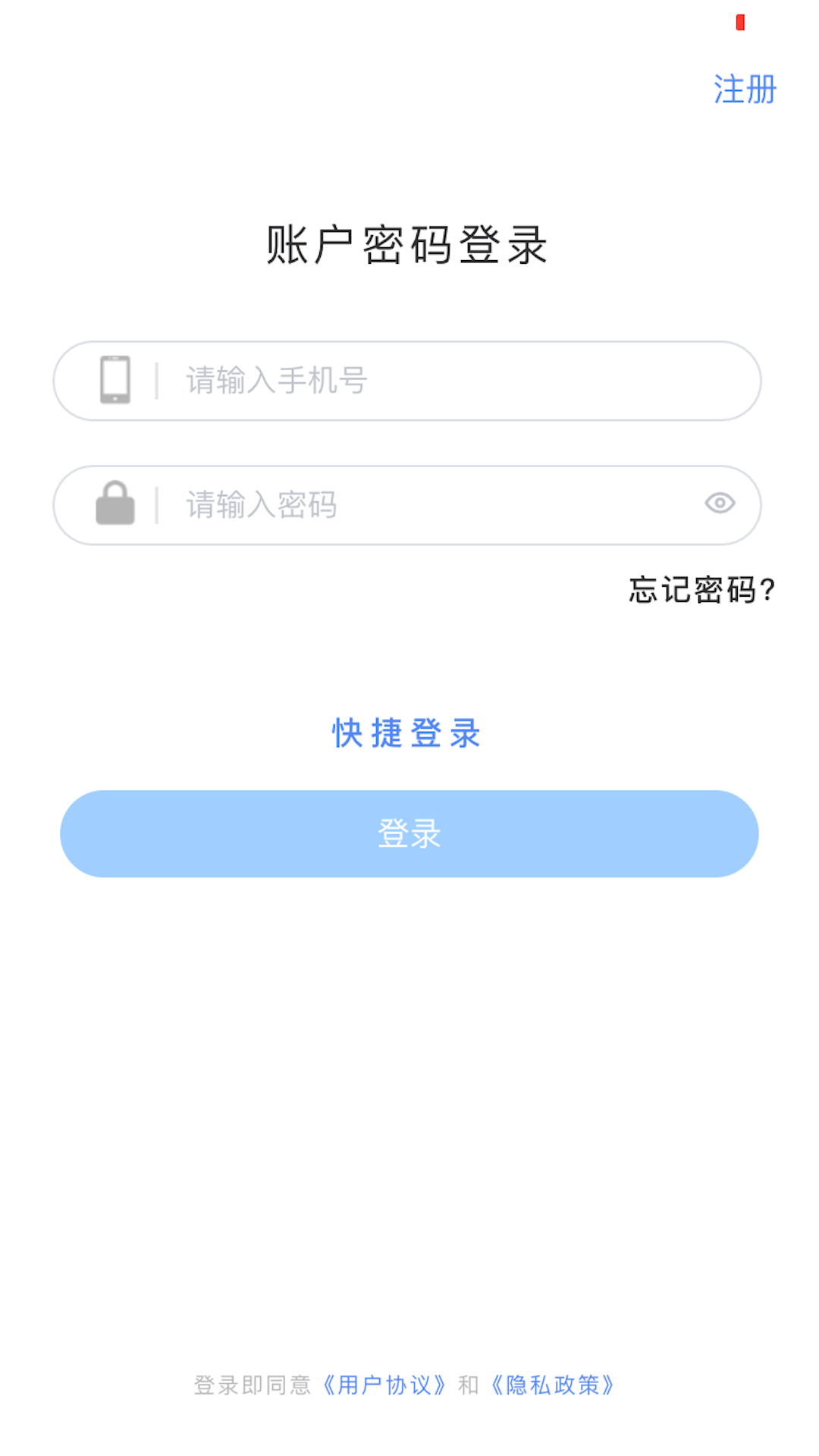The height and width of the screenshot is (1456, 819).
Task: Tap 登录即同意 agreement text at bottom
Action: tap(253, 1385)
